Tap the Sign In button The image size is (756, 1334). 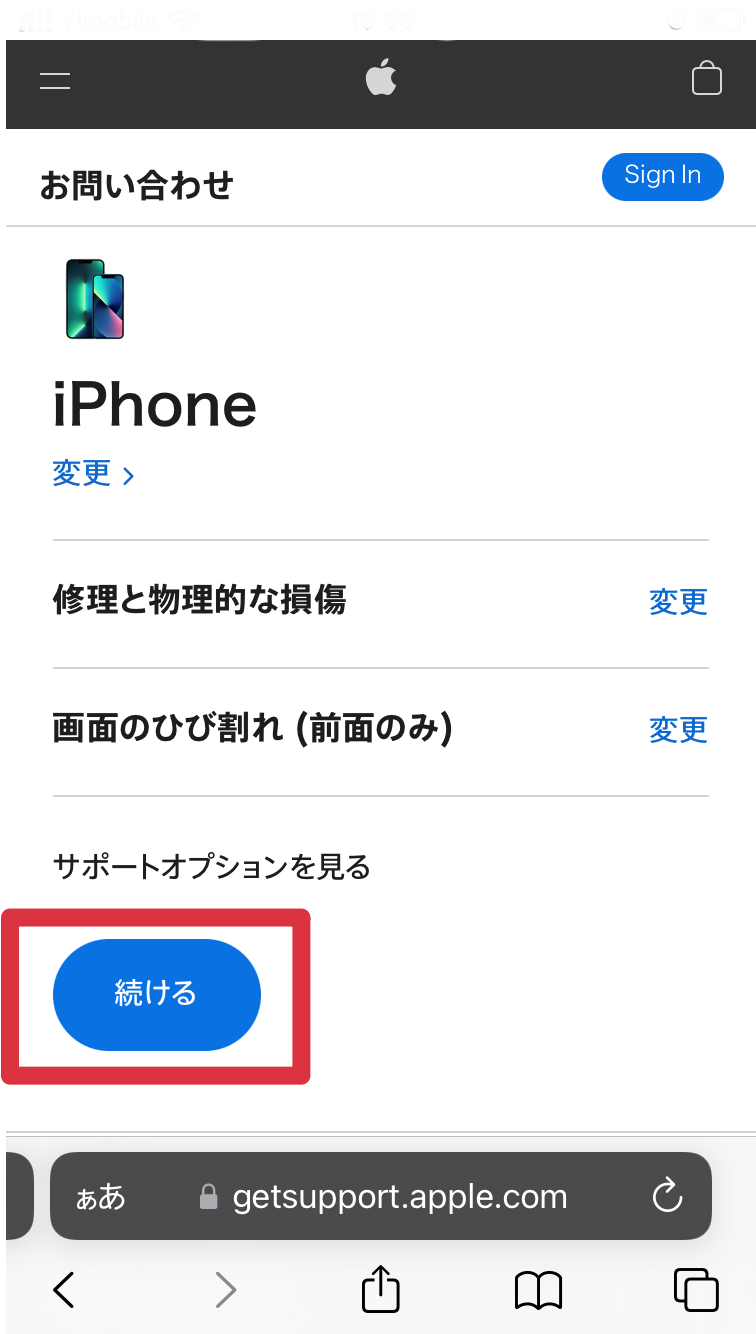tap(662, 176)
